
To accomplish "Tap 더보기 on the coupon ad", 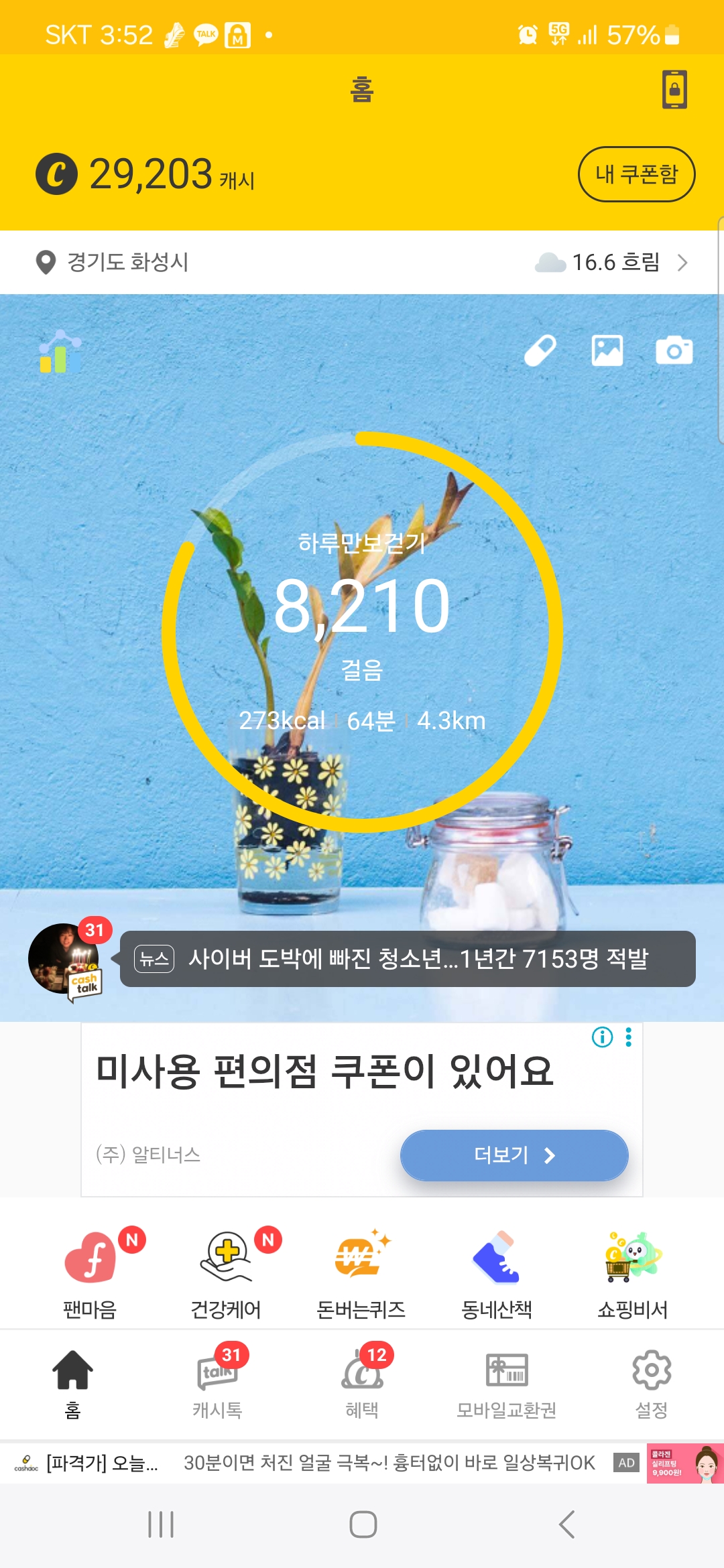I will pyautogui.click(x=514, y=1155).
